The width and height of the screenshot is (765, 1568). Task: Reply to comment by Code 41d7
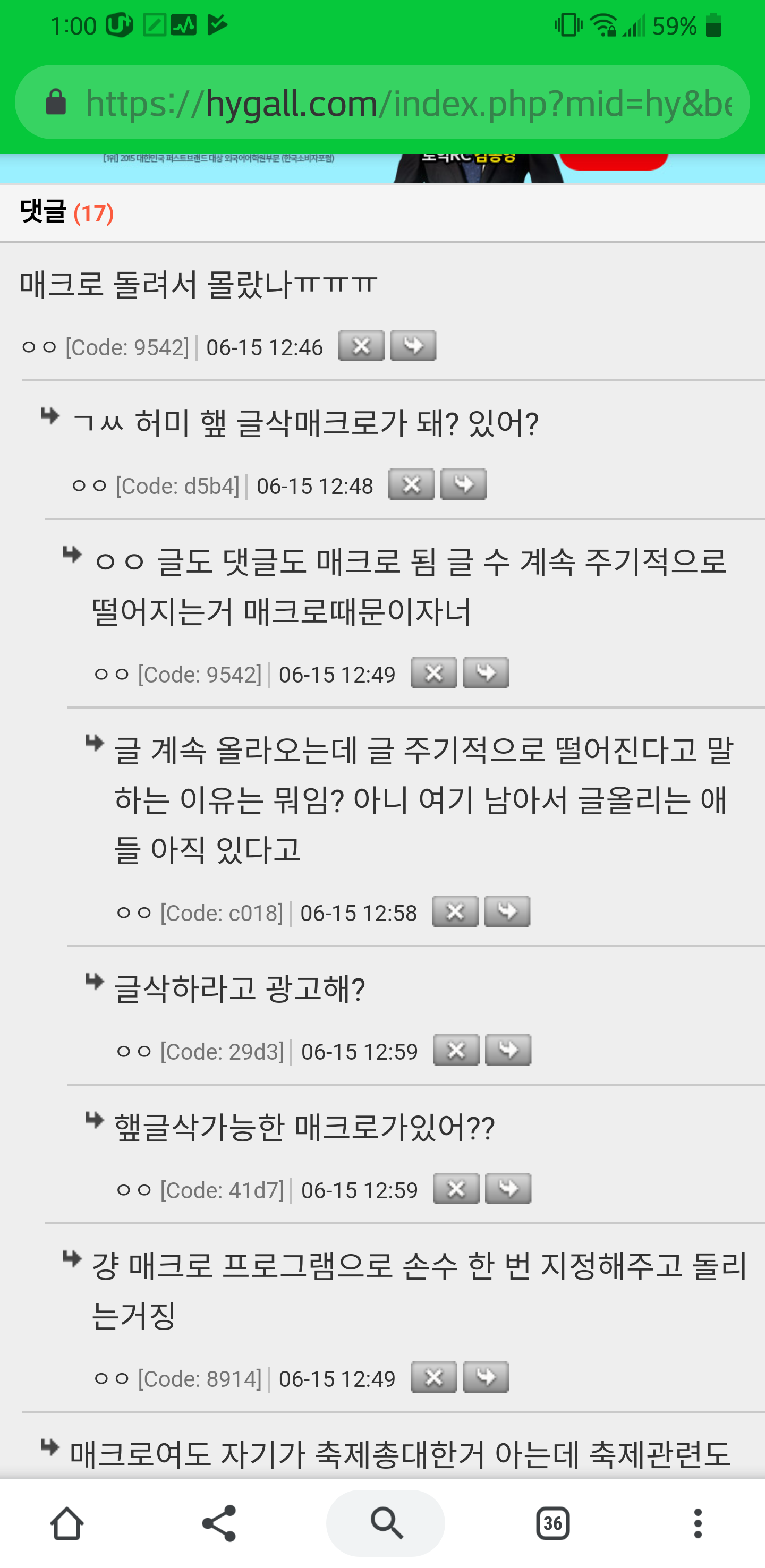pos(508,1189)
